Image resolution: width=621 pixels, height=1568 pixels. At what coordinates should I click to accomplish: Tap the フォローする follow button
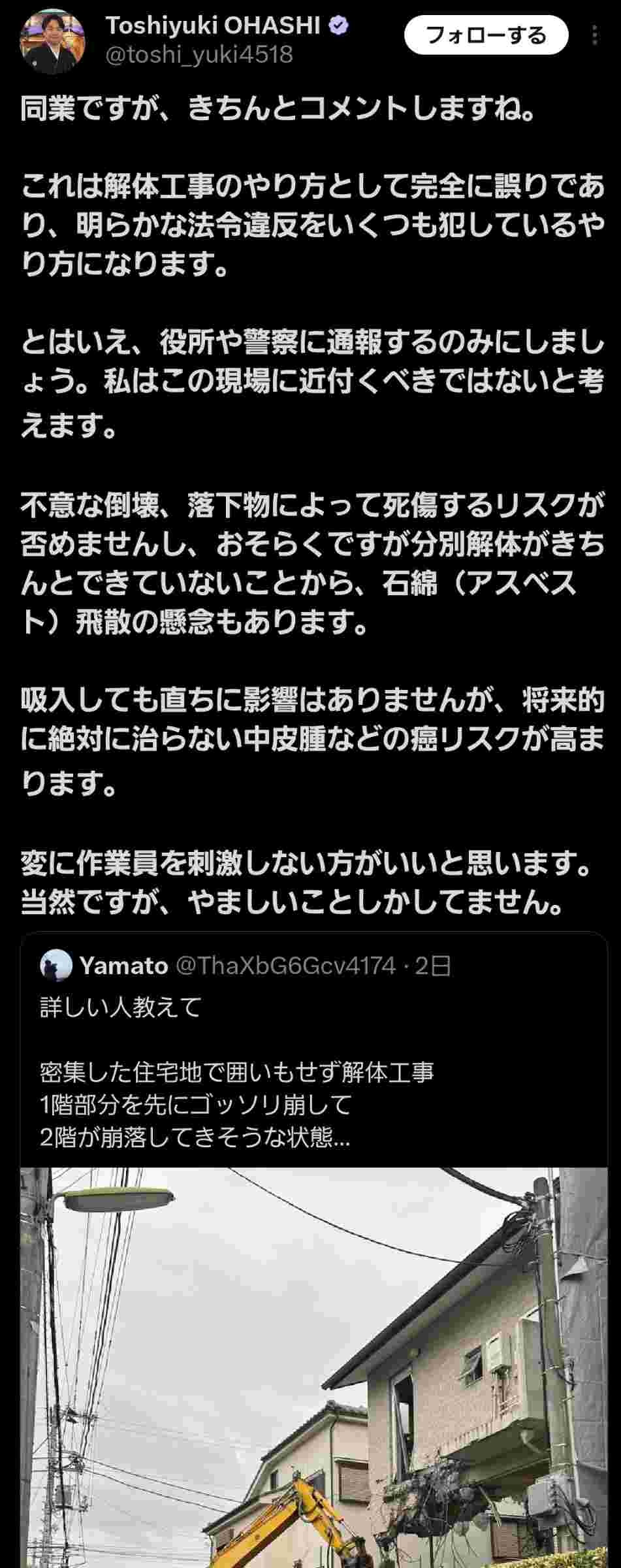pos(486,35)
